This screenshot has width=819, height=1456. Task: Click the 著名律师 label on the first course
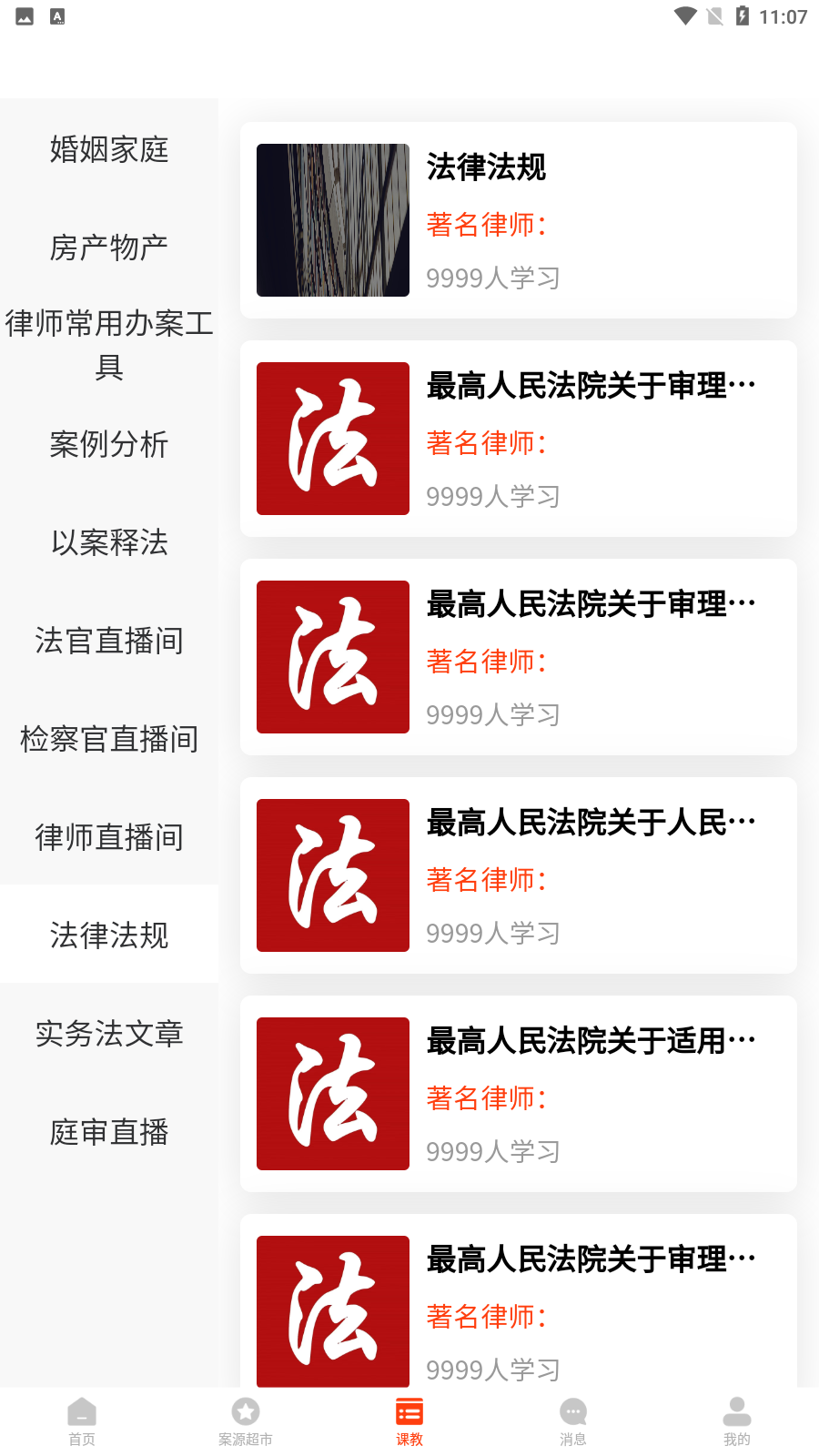point(487,225)
